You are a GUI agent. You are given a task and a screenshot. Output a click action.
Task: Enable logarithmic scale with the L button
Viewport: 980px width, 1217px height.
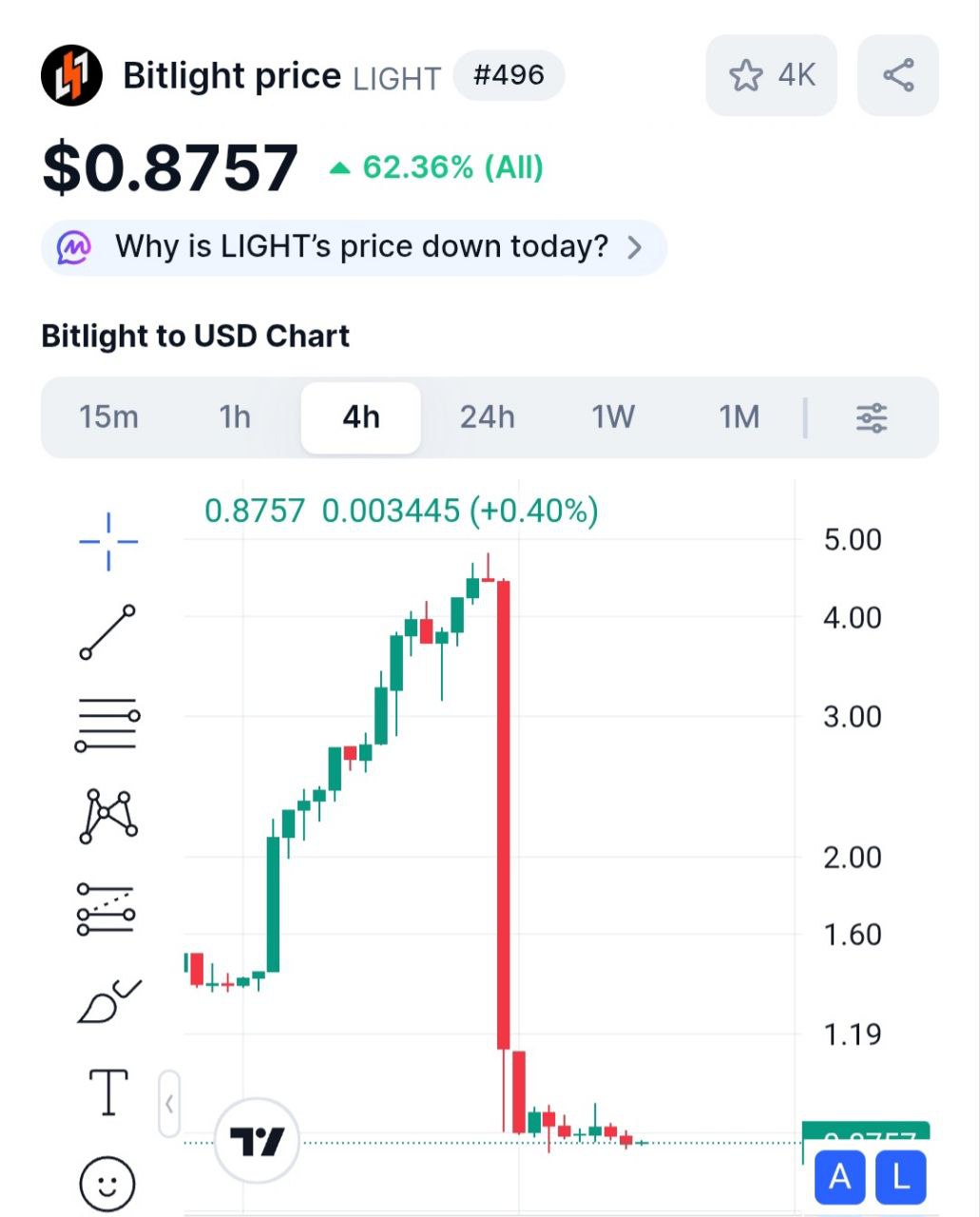899,1177
